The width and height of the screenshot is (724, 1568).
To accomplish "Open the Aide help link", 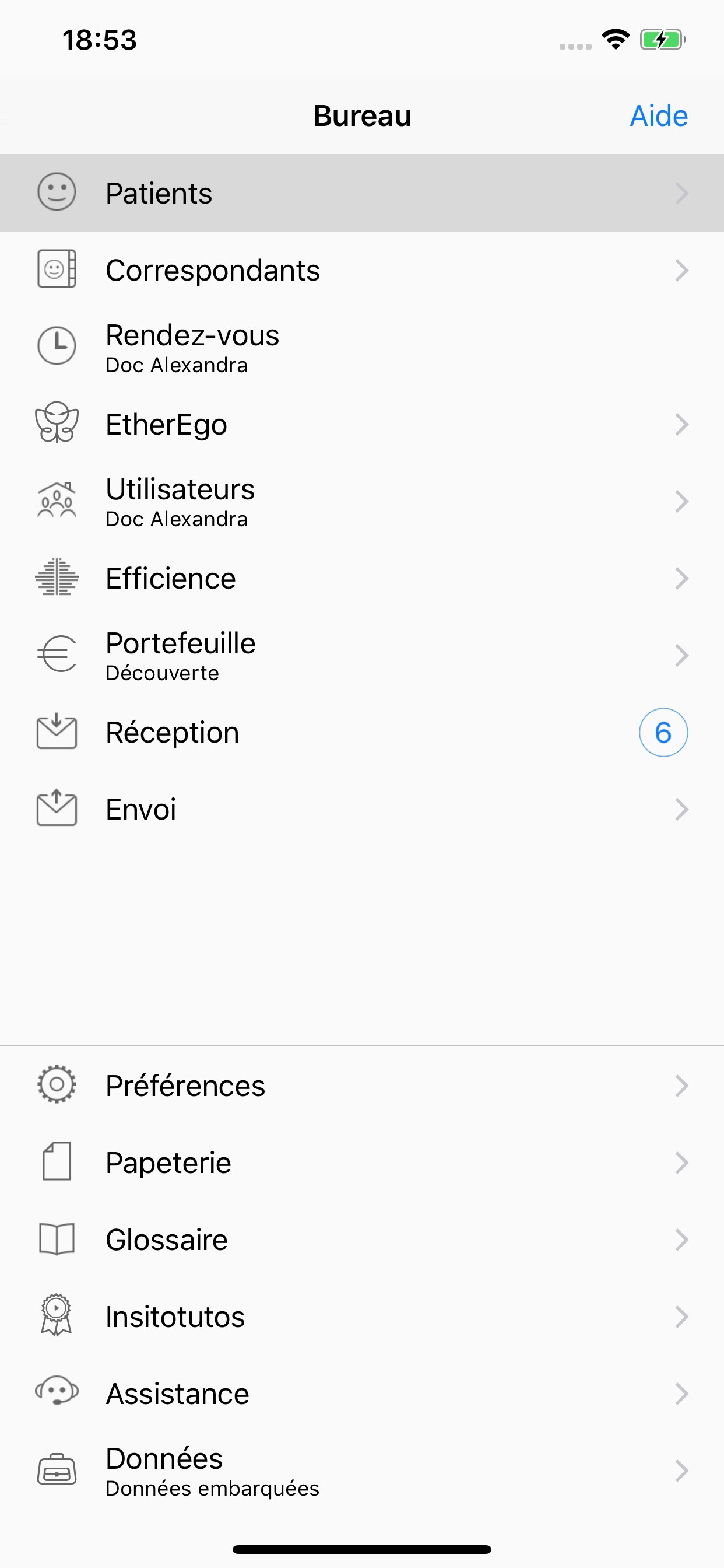I will coord(658,116).
